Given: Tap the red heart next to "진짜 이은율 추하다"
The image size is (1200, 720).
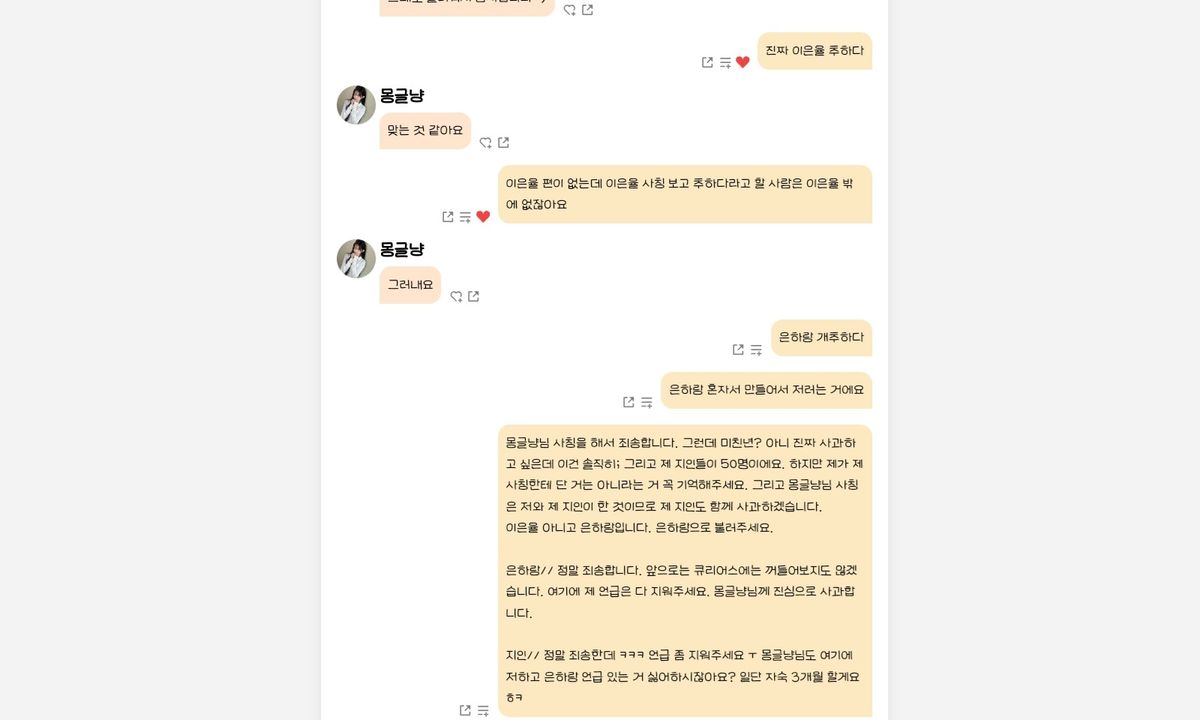Looking at the screenshot, I should 742,62.
